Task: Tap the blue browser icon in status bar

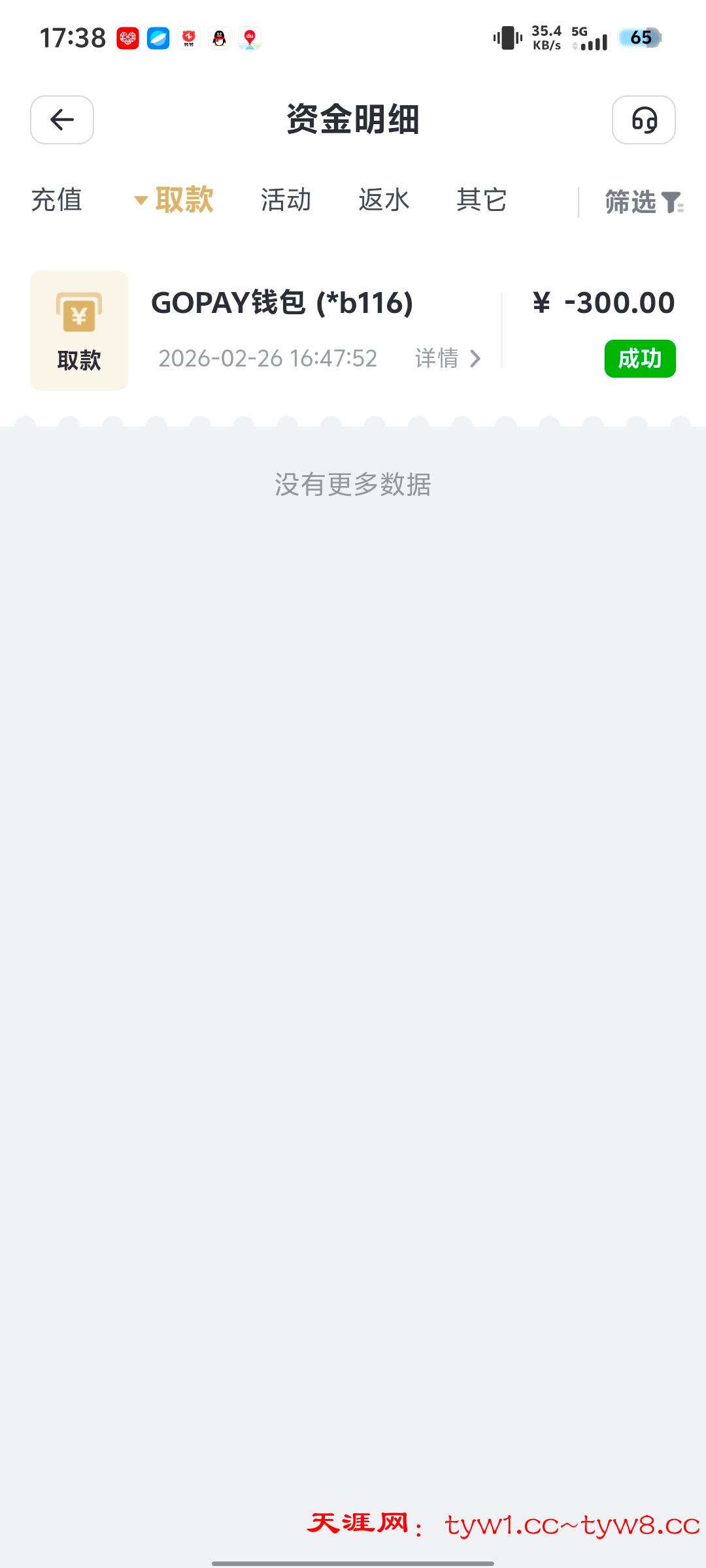Action: coord(159,37)
